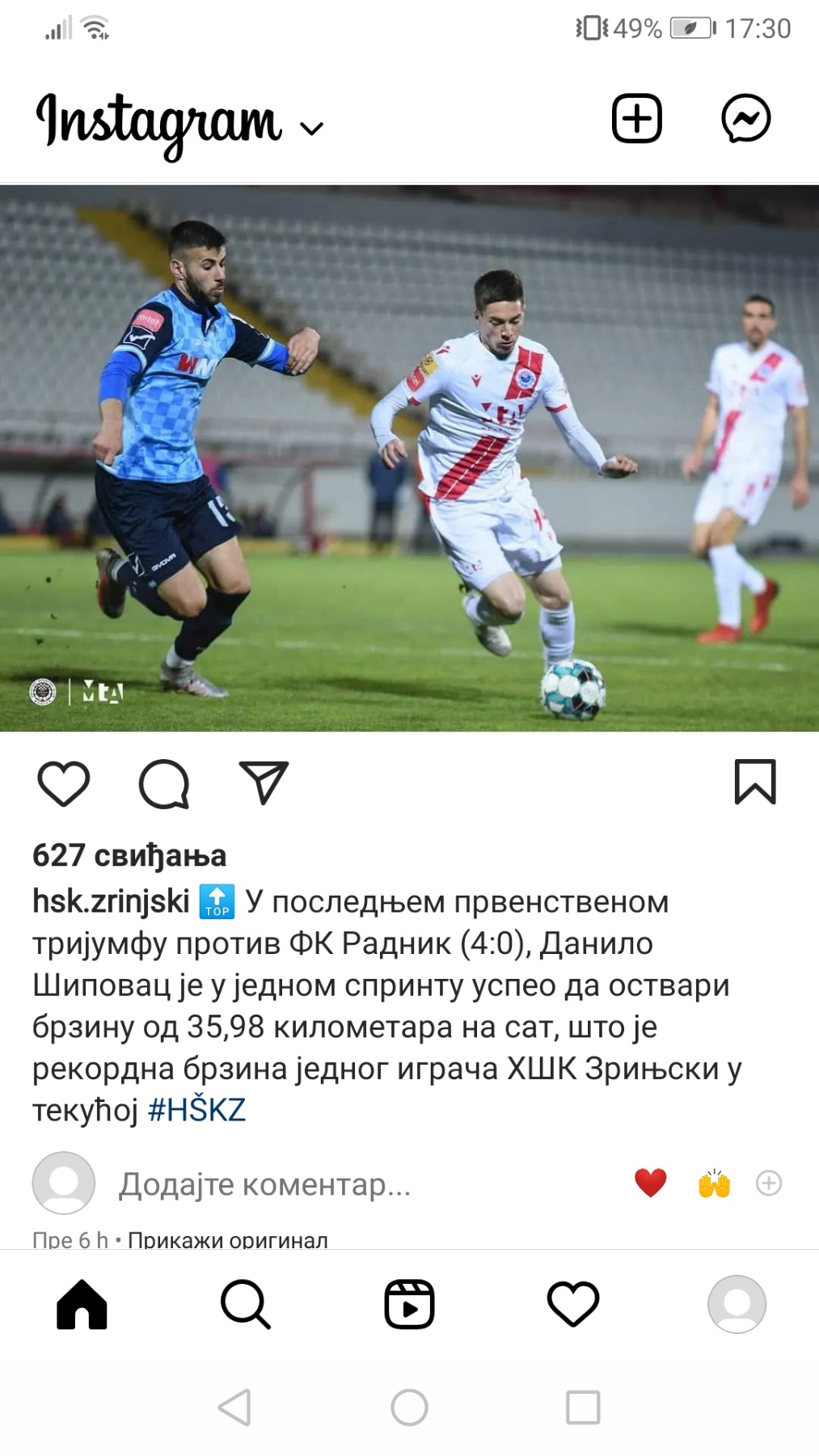Create a new post with plus icon

(637, 119)
